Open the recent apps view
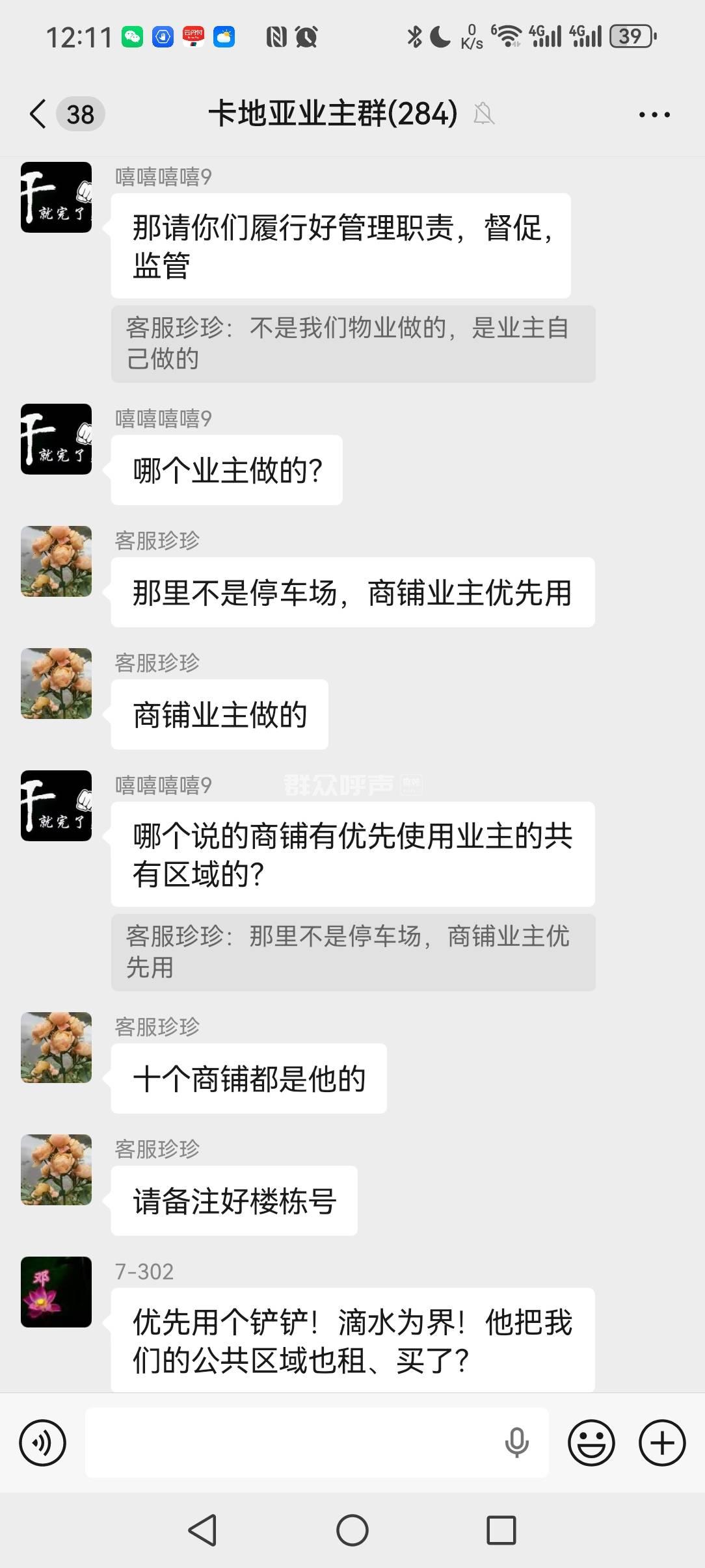The width and height of the screenshot is (705, 1568). pos(501,1530)
